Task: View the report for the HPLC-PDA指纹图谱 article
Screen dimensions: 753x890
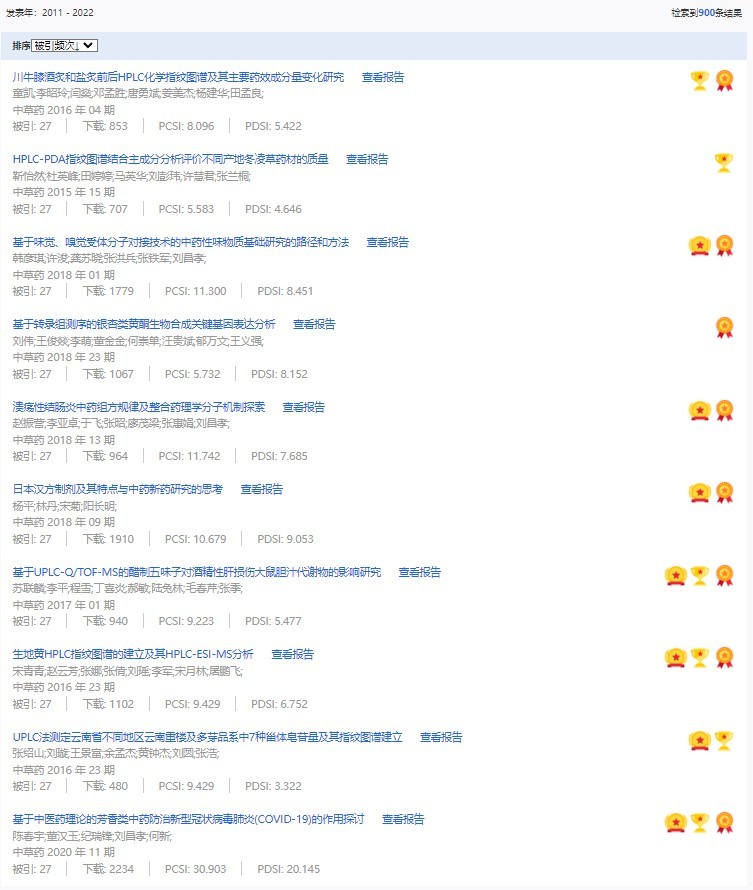Action: tap(367, 159)
